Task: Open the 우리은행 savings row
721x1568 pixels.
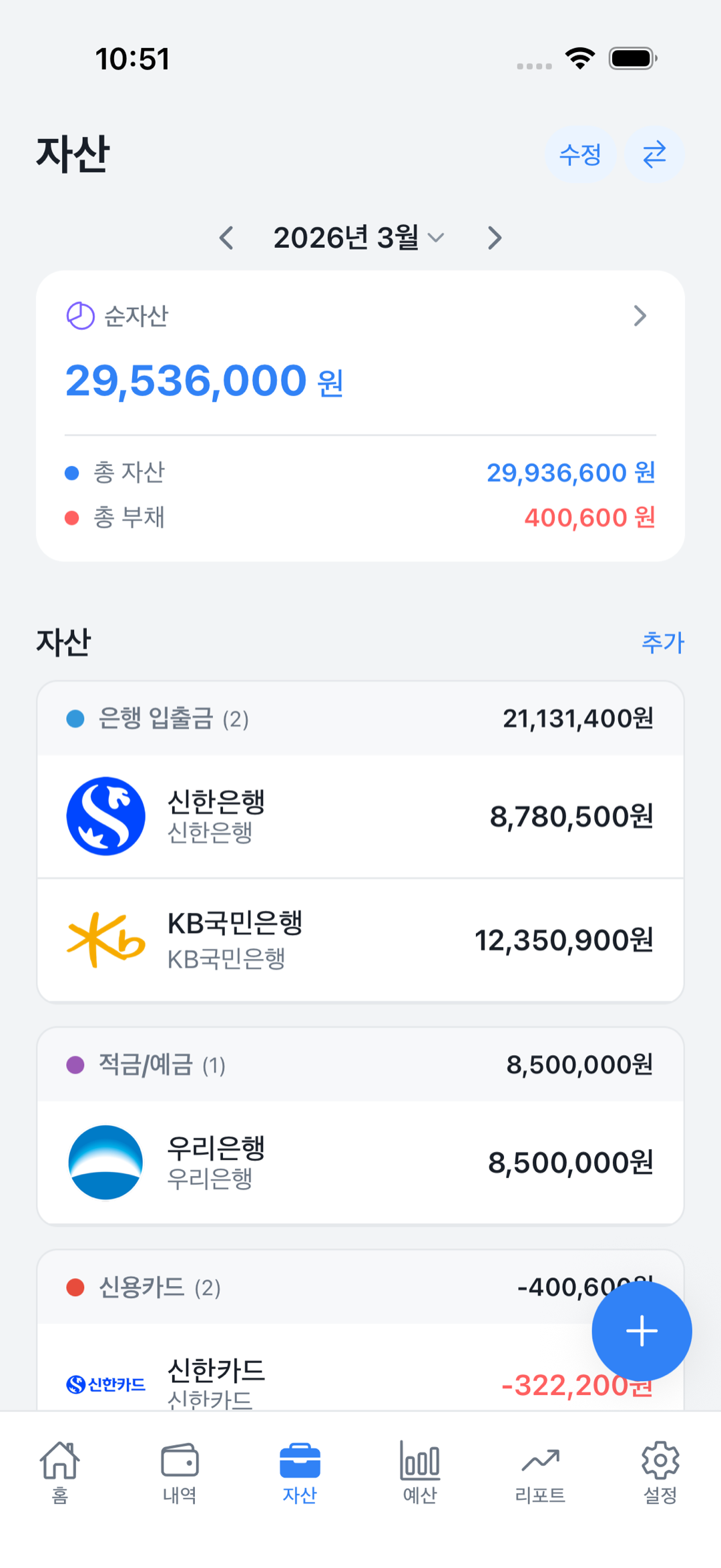Action: pos(360,1163)
